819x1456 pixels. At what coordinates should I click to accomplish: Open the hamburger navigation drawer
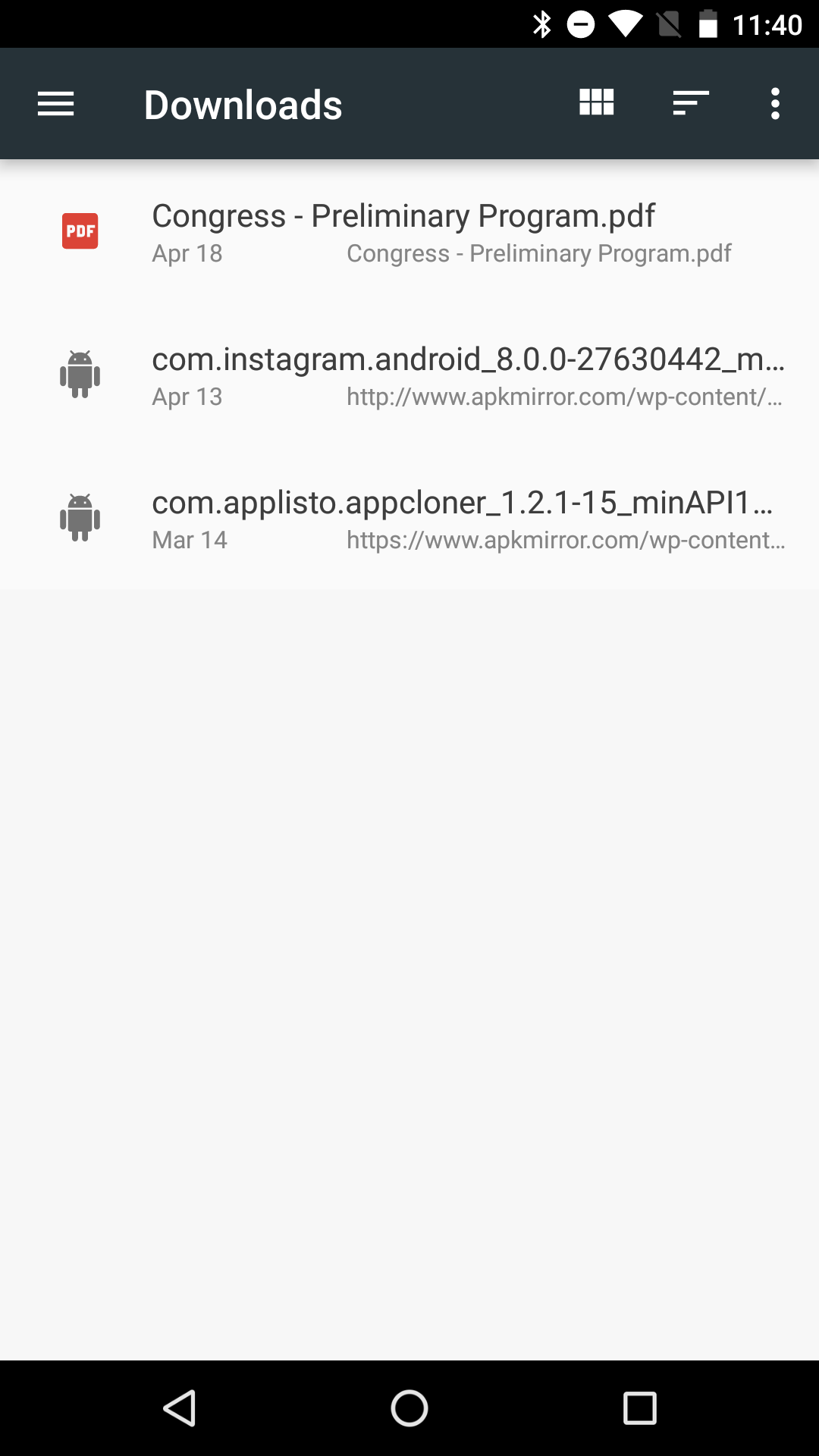[55, 104]
